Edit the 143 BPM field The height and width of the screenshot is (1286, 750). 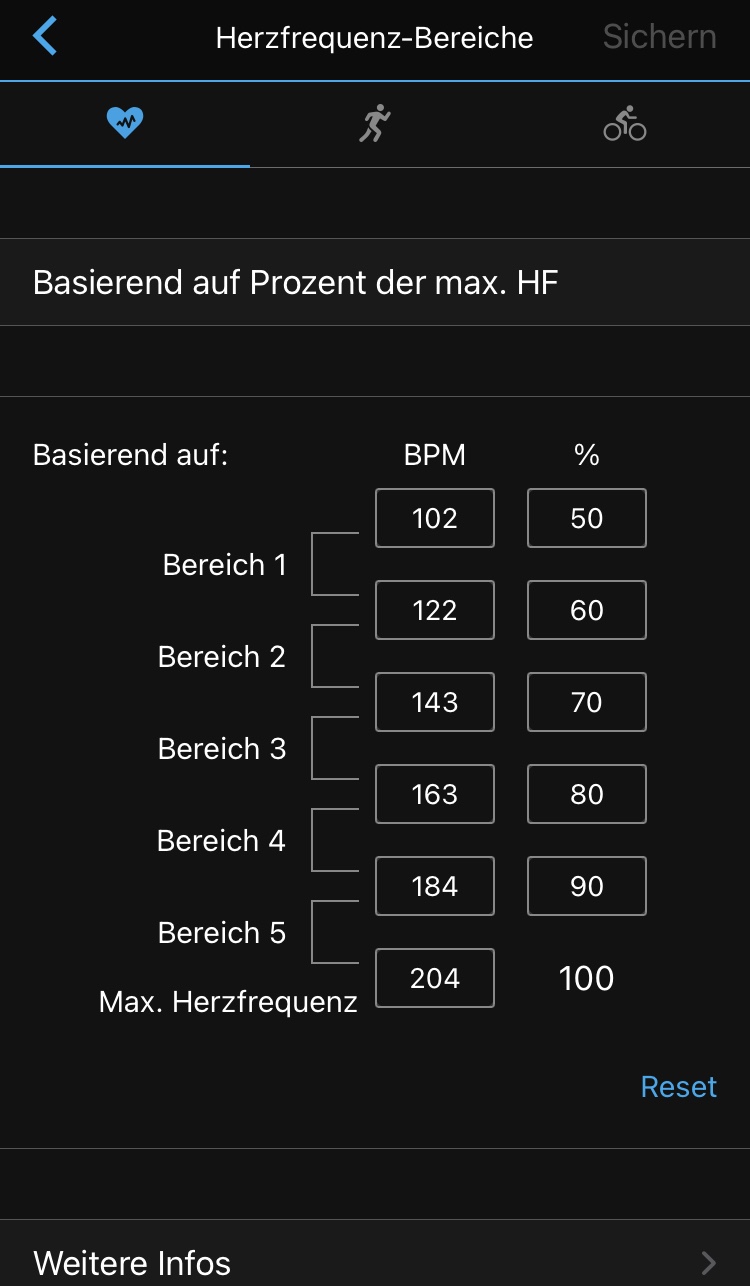(435, 702)
